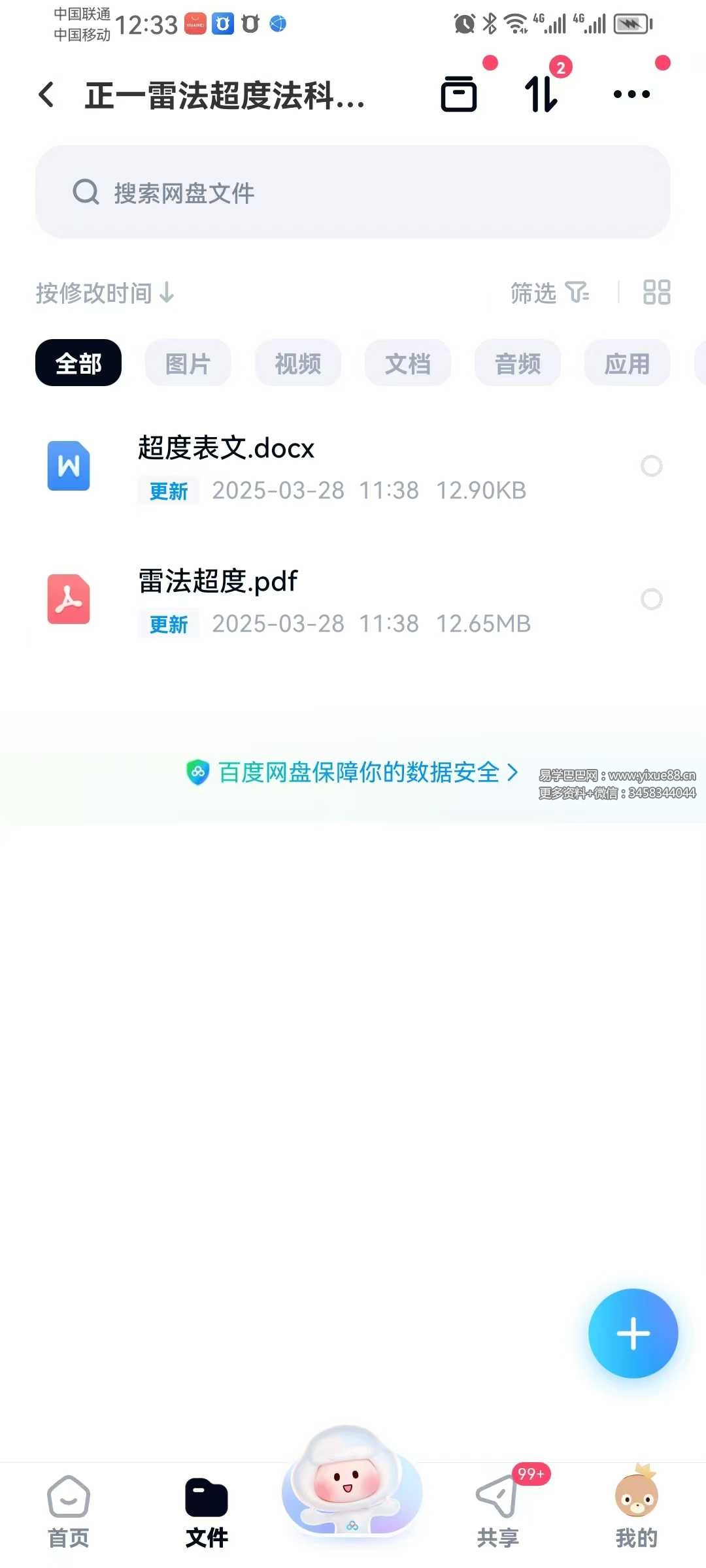Screen dimensions: 706x1568
Task: Switch to grid view layout
Action: click(656, 293)
